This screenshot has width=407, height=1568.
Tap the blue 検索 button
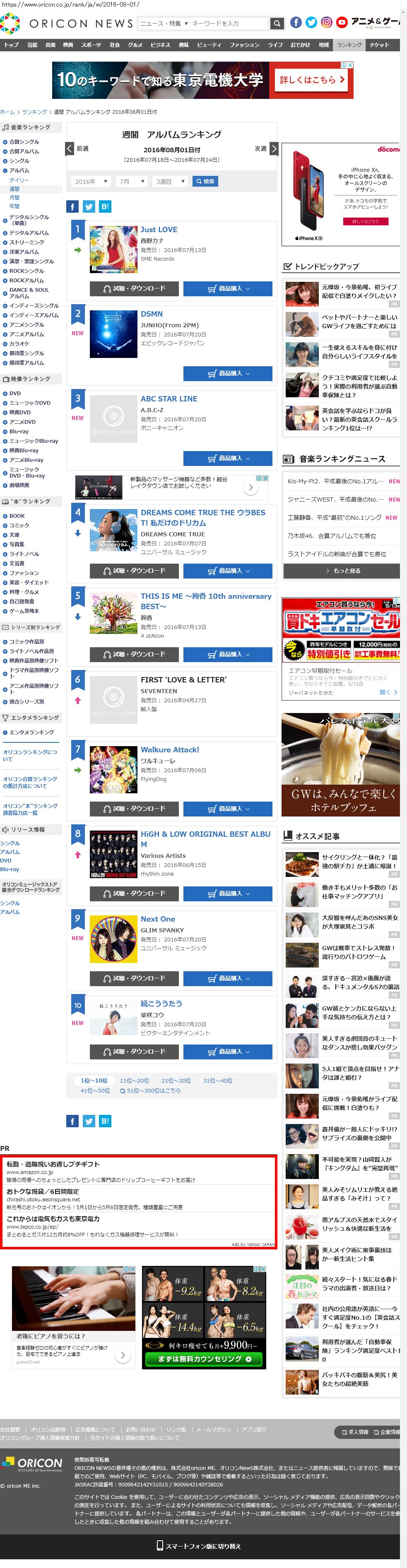point(205,181)
